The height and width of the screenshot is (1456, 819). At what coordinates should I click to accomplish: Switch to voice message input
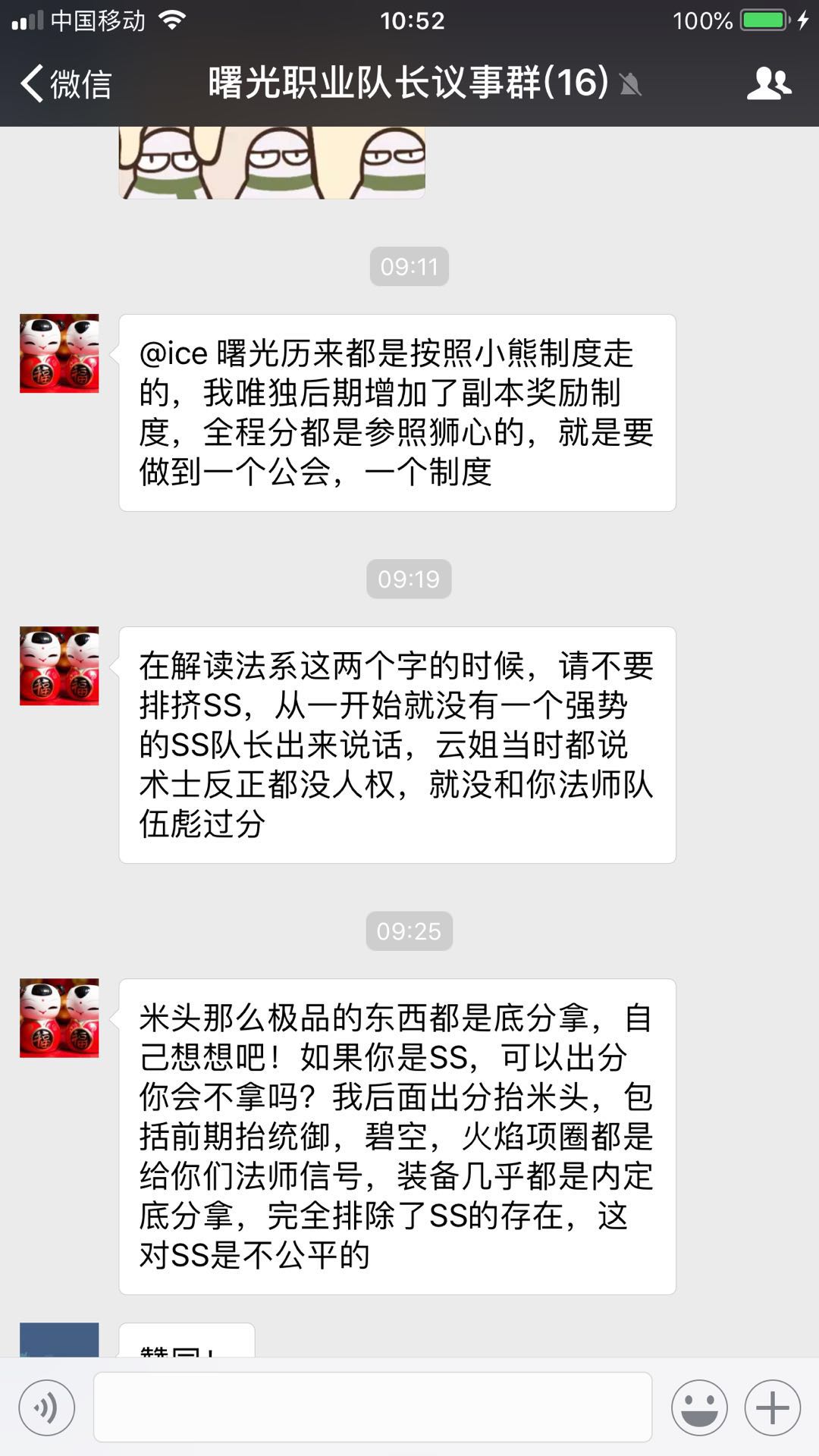pos(47,1408)
